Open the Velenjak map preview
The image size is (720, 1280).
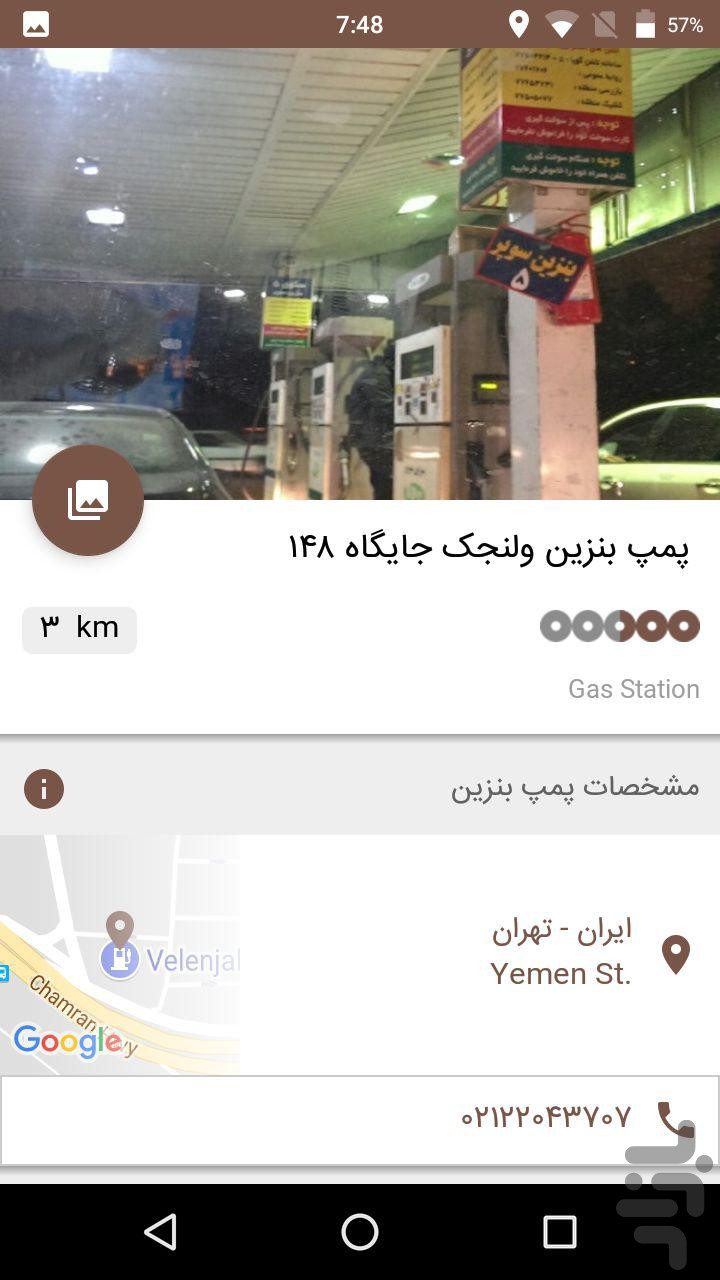tap(120, 955)
